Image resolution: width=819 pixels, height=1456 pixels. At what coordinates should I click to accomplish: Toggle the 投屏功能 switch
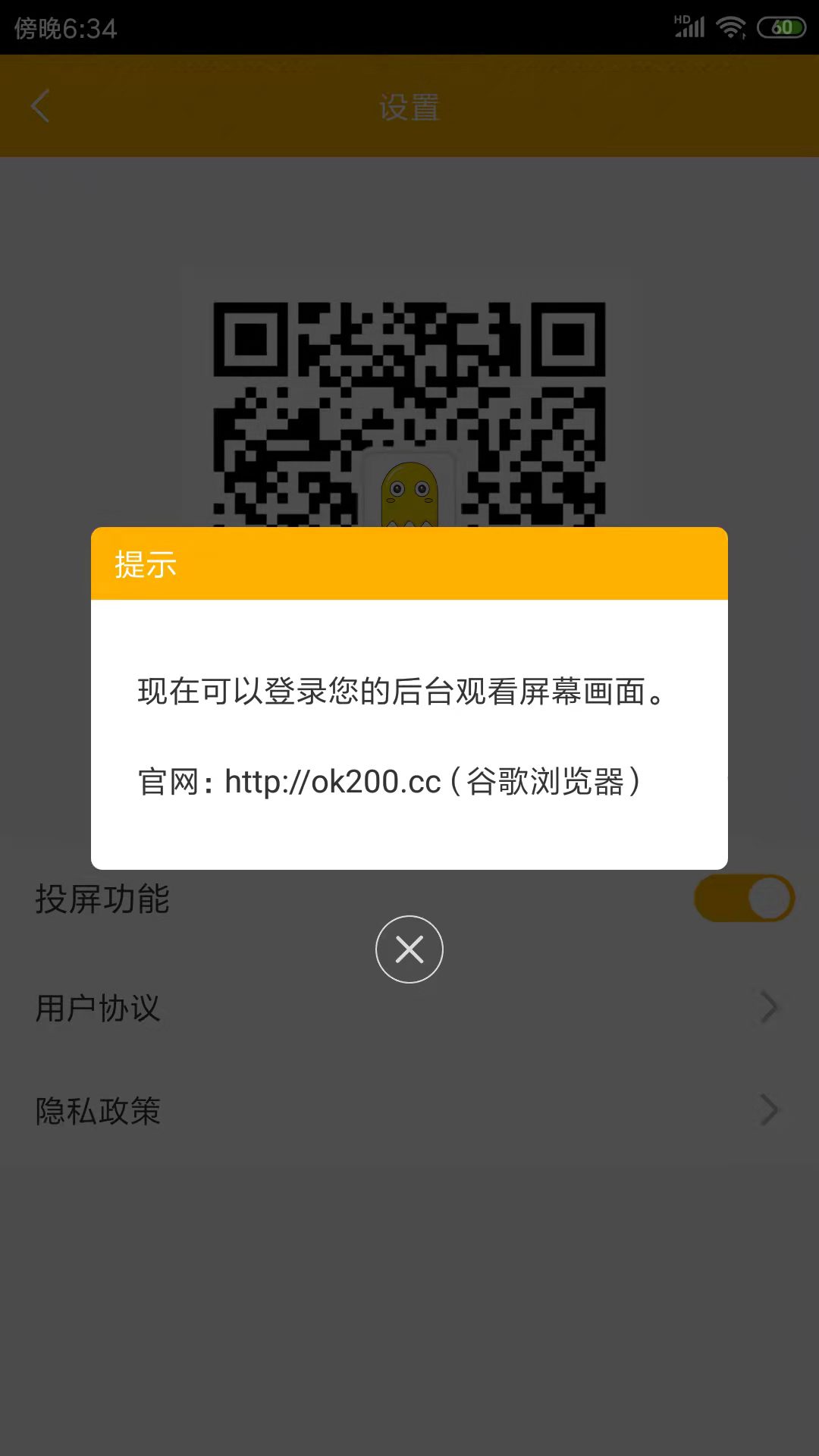pyautogui.click(x=744, y=899)
